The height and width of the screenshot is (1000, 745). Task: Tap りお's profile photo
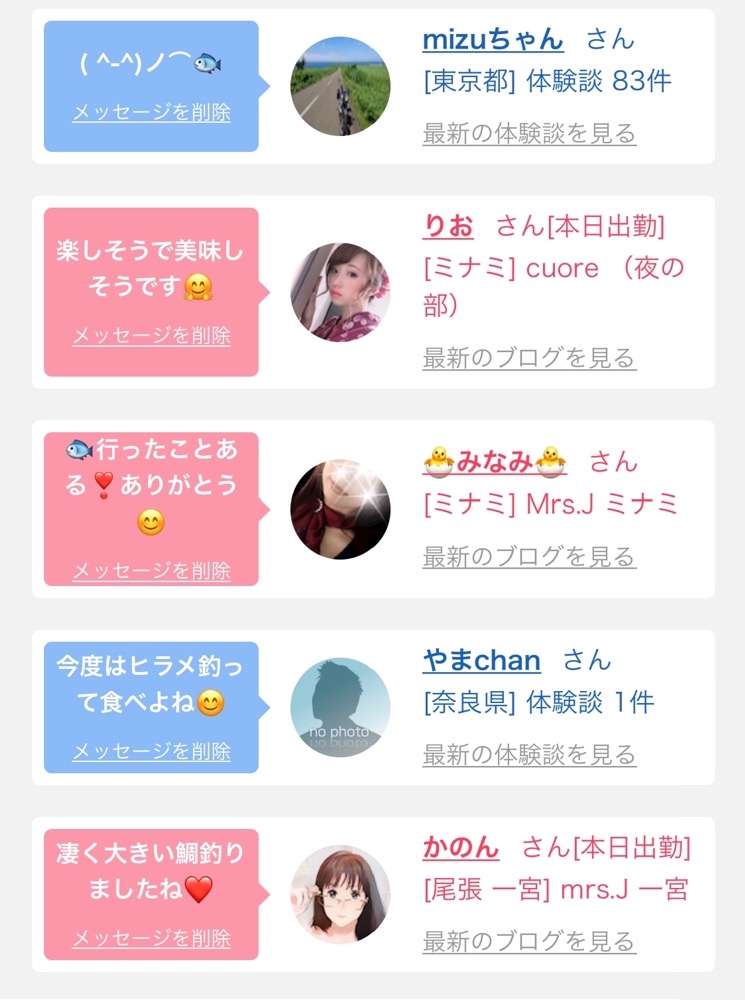tap(341, 292)
